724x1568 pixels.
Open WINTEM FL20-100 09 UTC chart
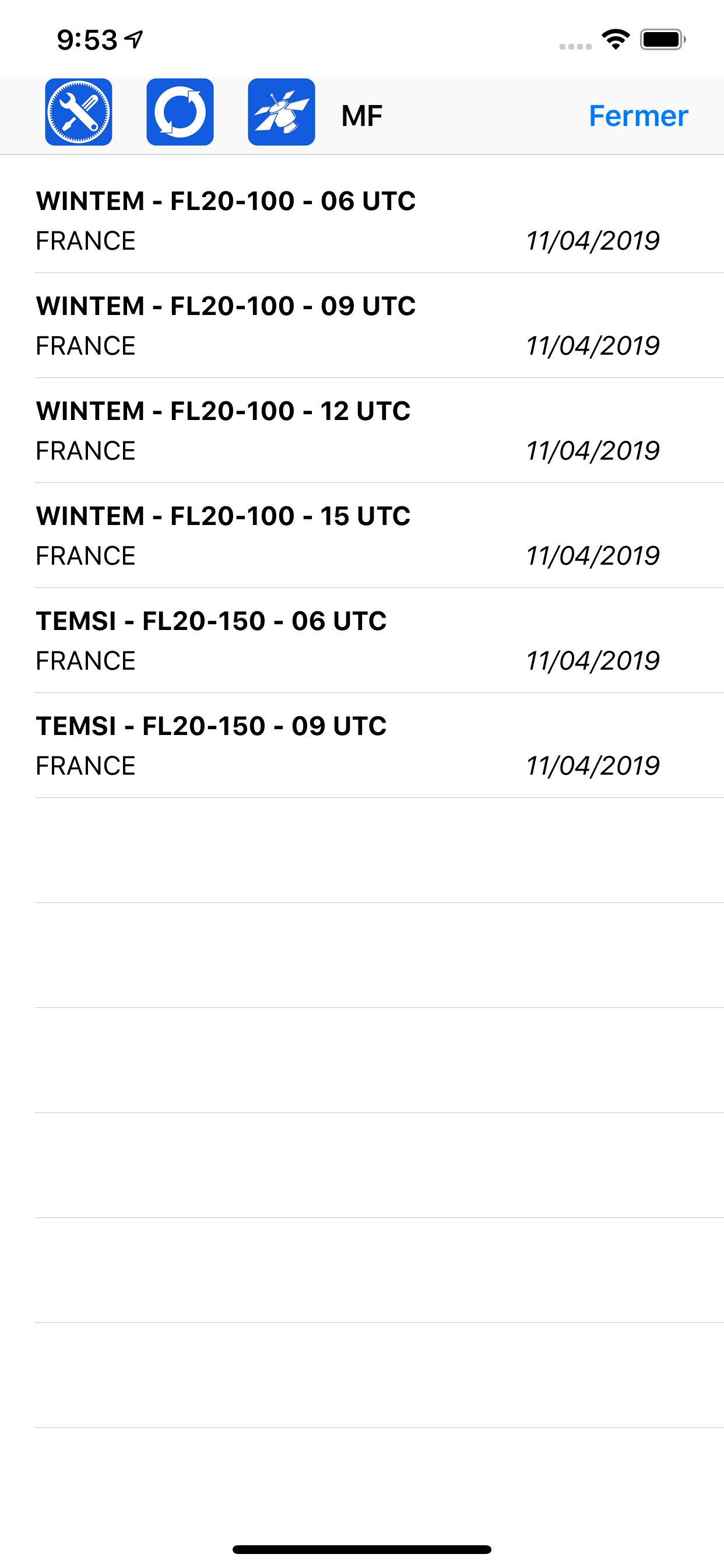click(362, 325)
